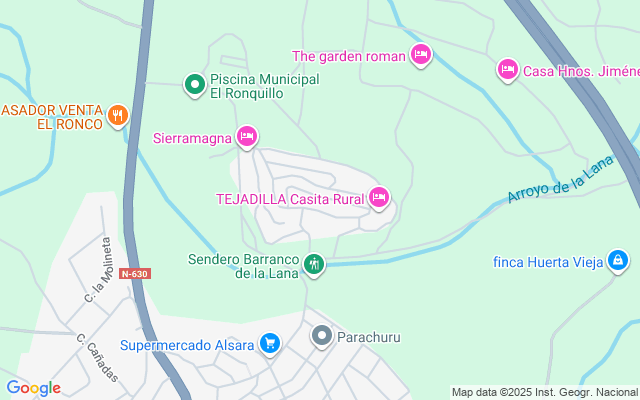Tap the Piscina Municipal El Ronquillo marker
The width and height of the screenshot is (640, 400).
click(x=195, y=86)
